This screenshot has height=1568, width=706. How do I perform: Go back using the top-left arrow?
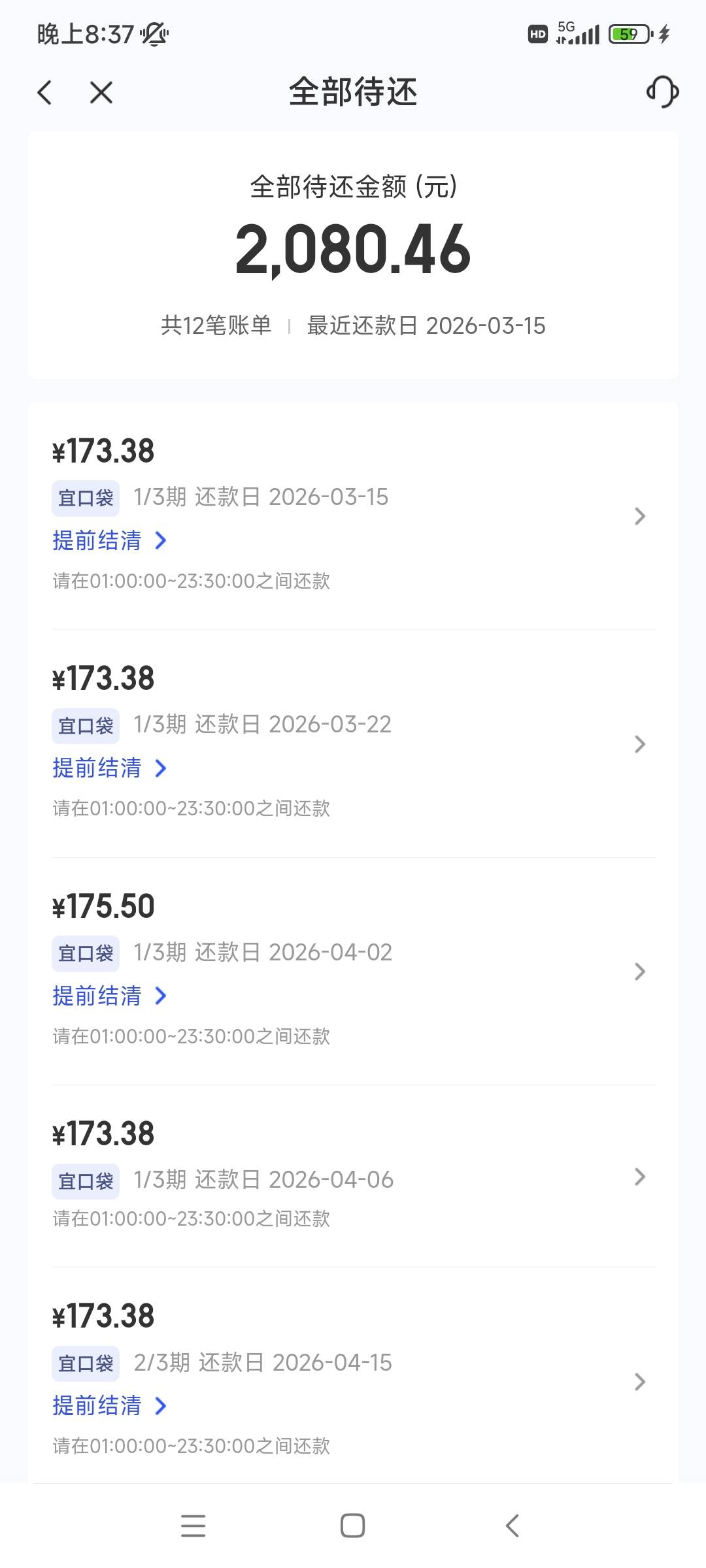click(x=44, y=92)
